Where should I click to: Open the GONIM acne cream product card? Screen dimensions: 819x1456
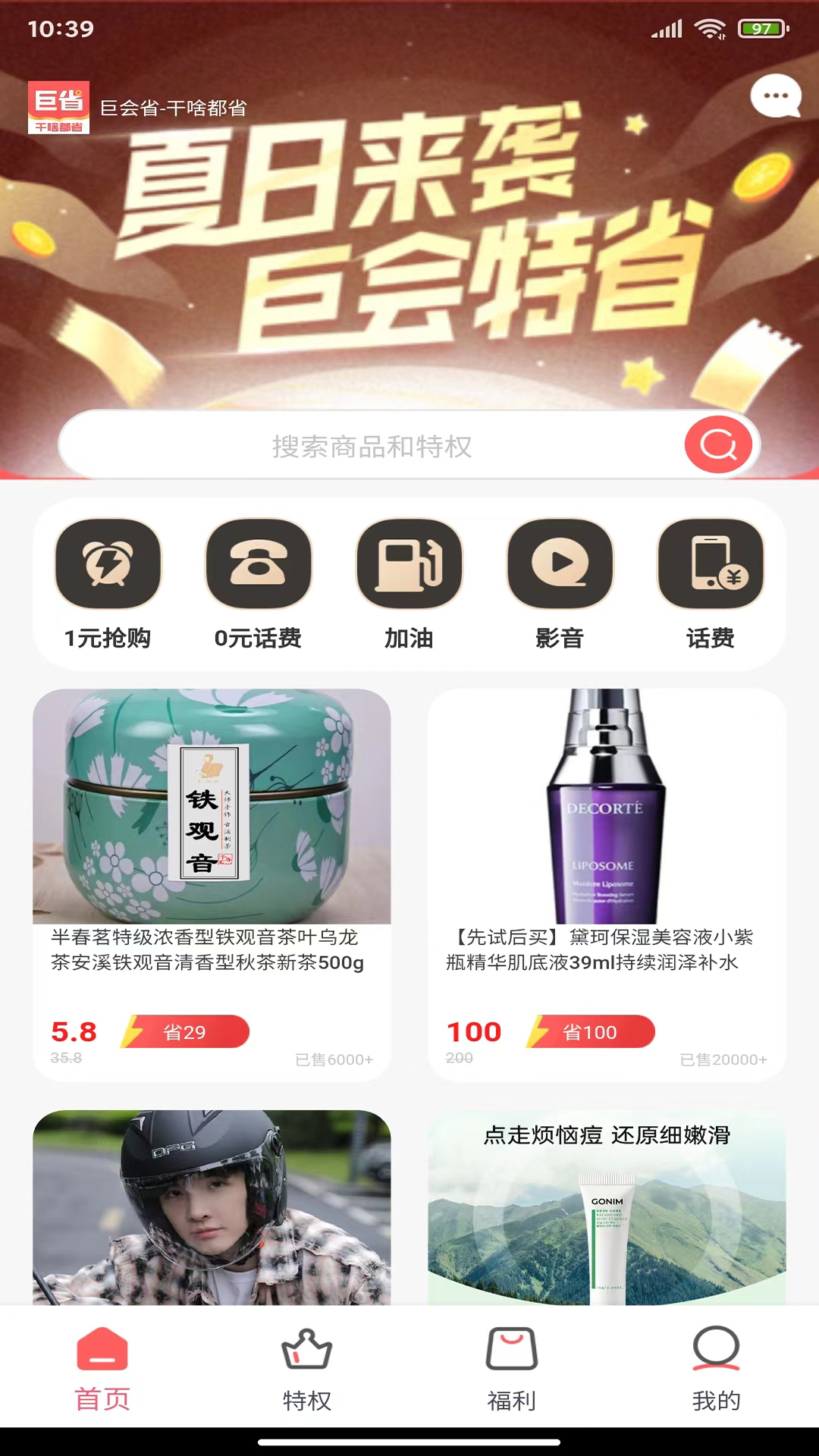(x=607, y=1207)
